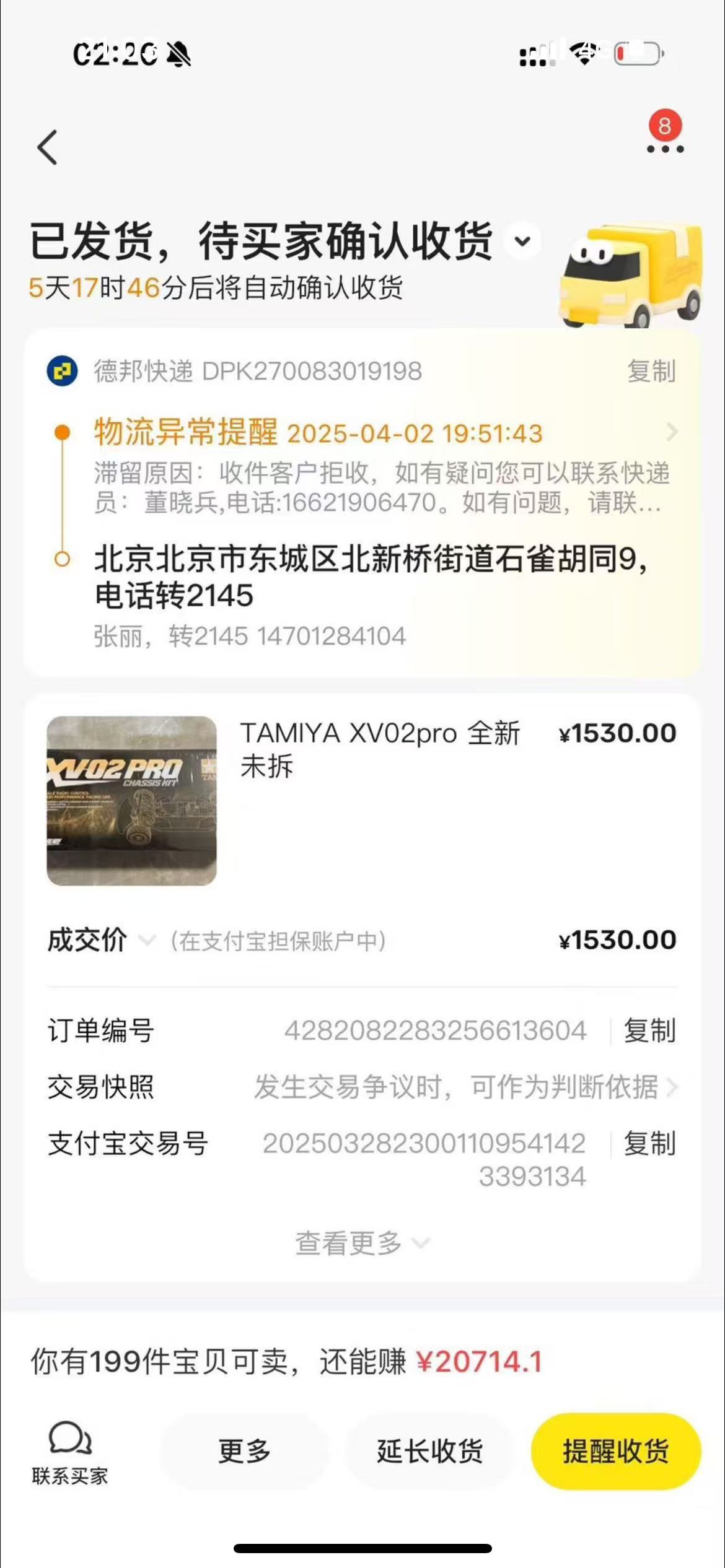The image size is (725, 1568).
Task: Tap 联系买家 to message the buyer
Action: pos(70,1452)
